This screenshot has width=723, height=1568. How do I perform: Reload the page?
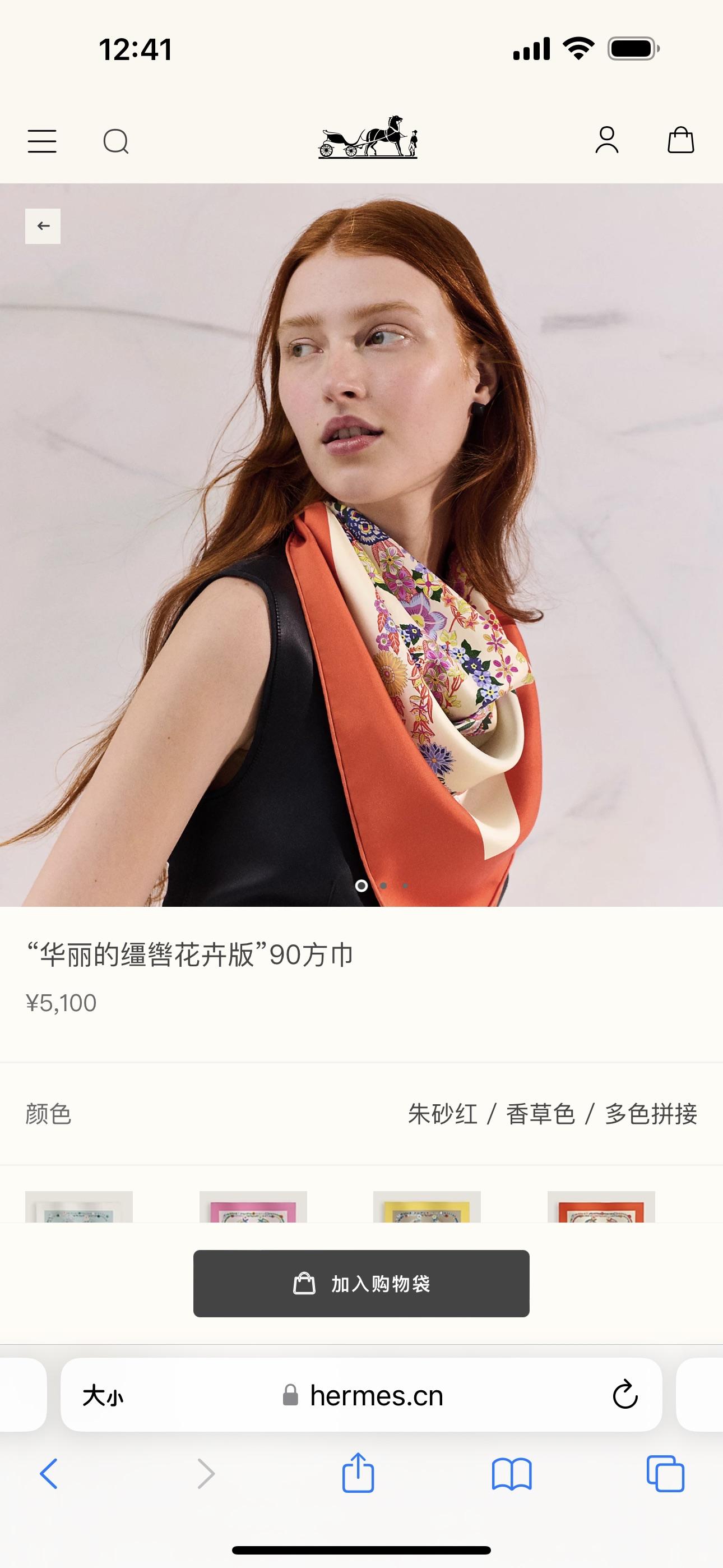(625, 1395)
